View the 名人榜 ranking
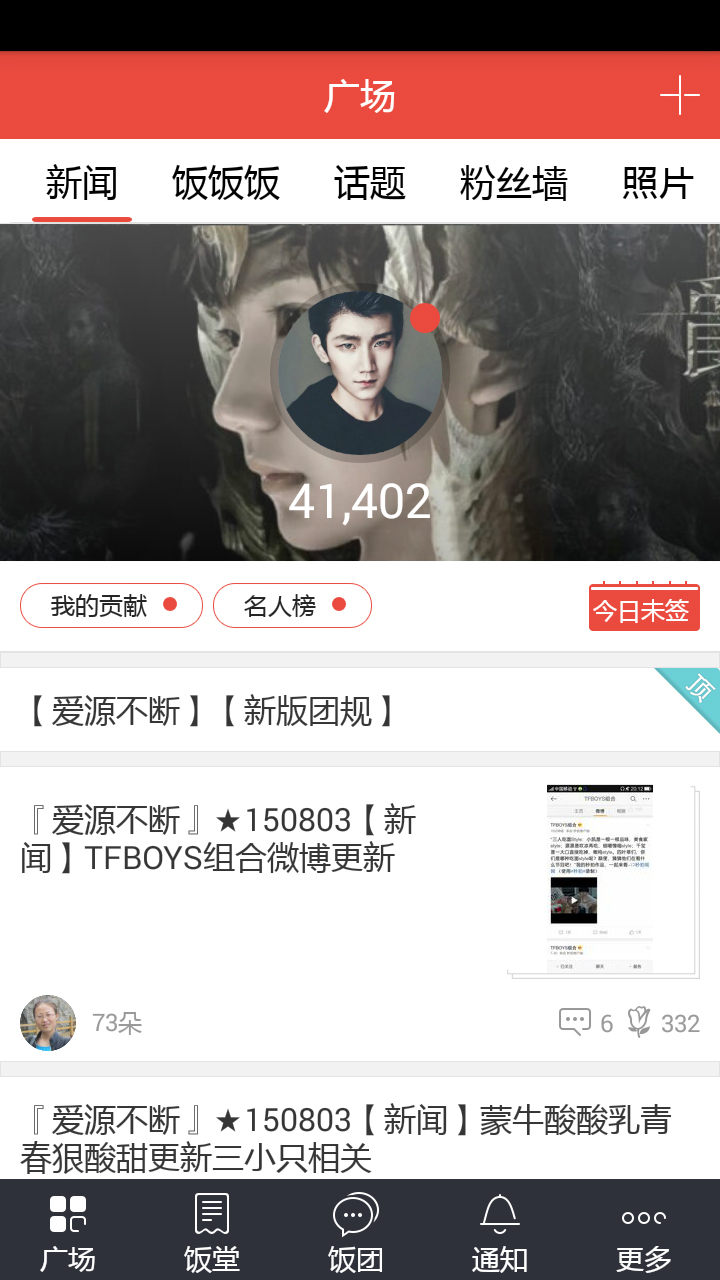 tap(292, 605)
